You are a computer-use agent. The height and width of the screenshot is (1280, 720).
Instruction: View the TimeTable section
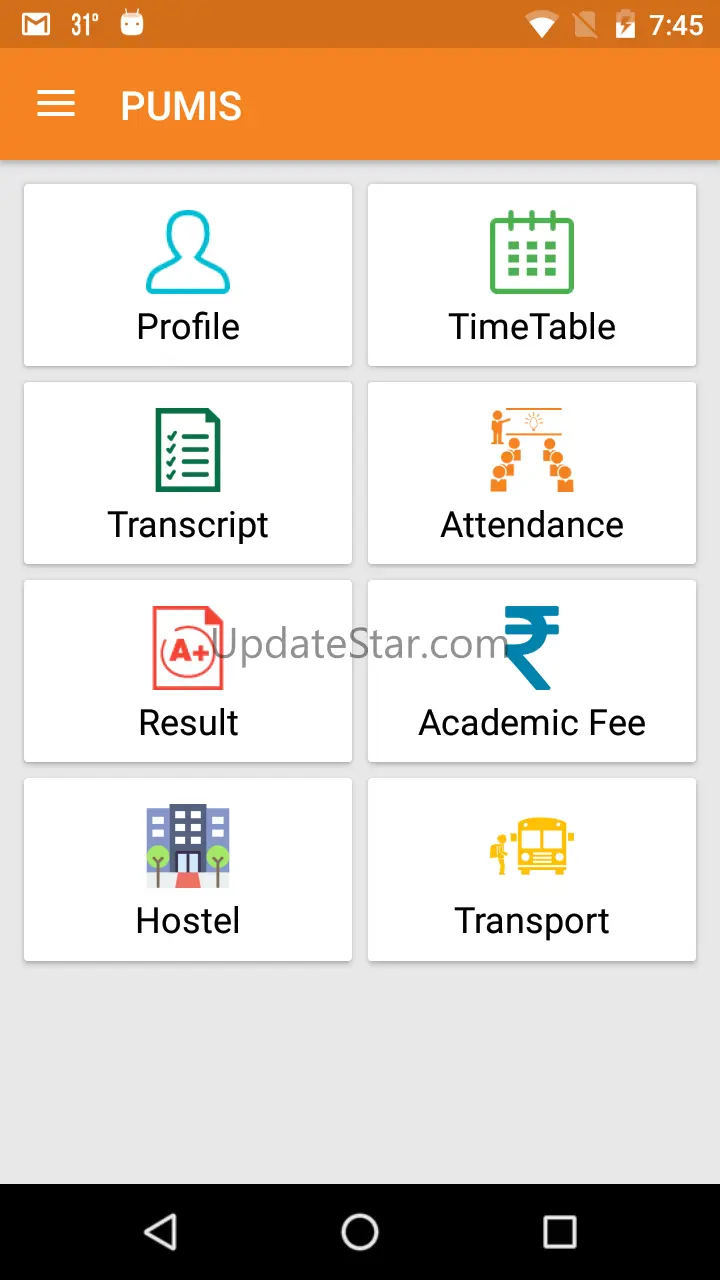coord(532,275)
